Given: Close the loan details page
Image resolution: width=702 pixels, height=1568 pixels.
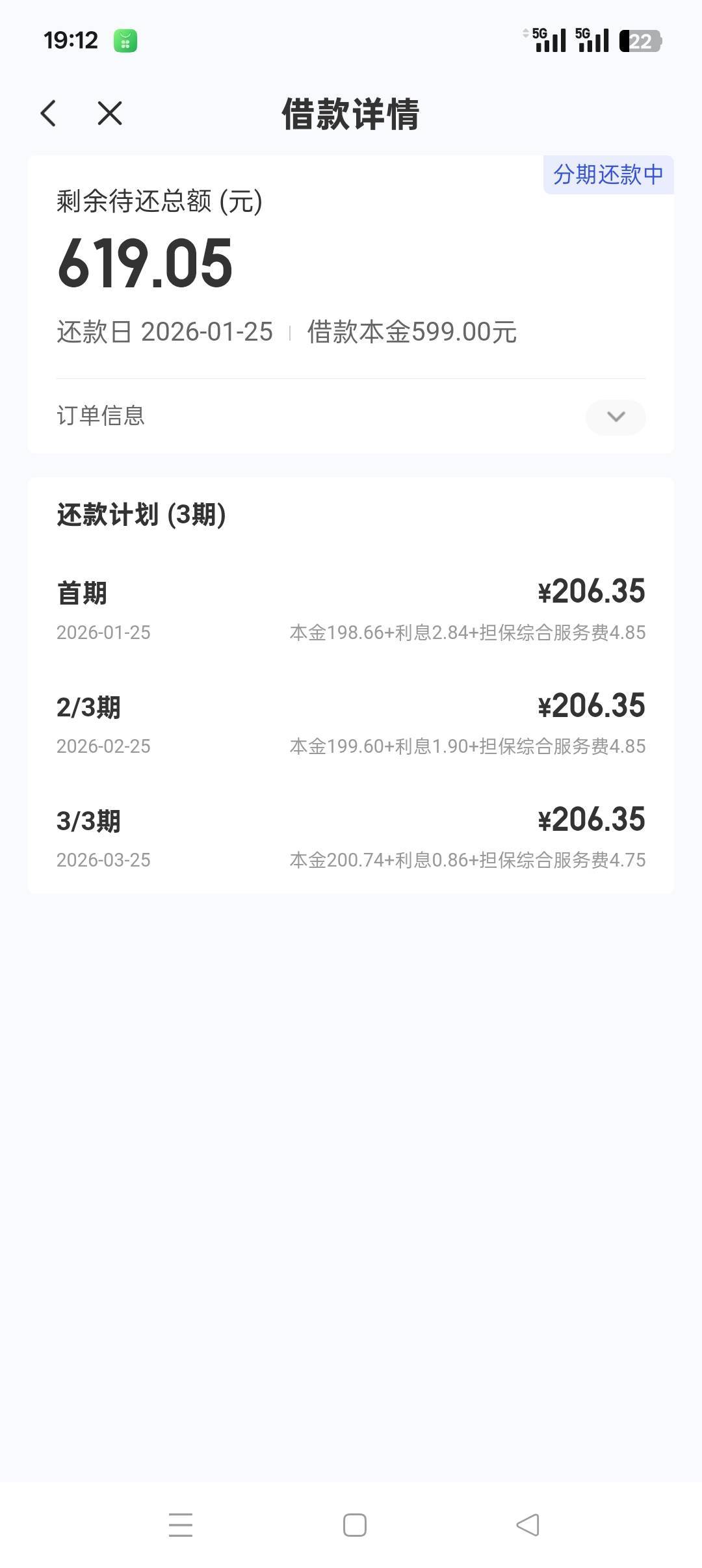Looking at the screenshot, I should click(109, 113).
